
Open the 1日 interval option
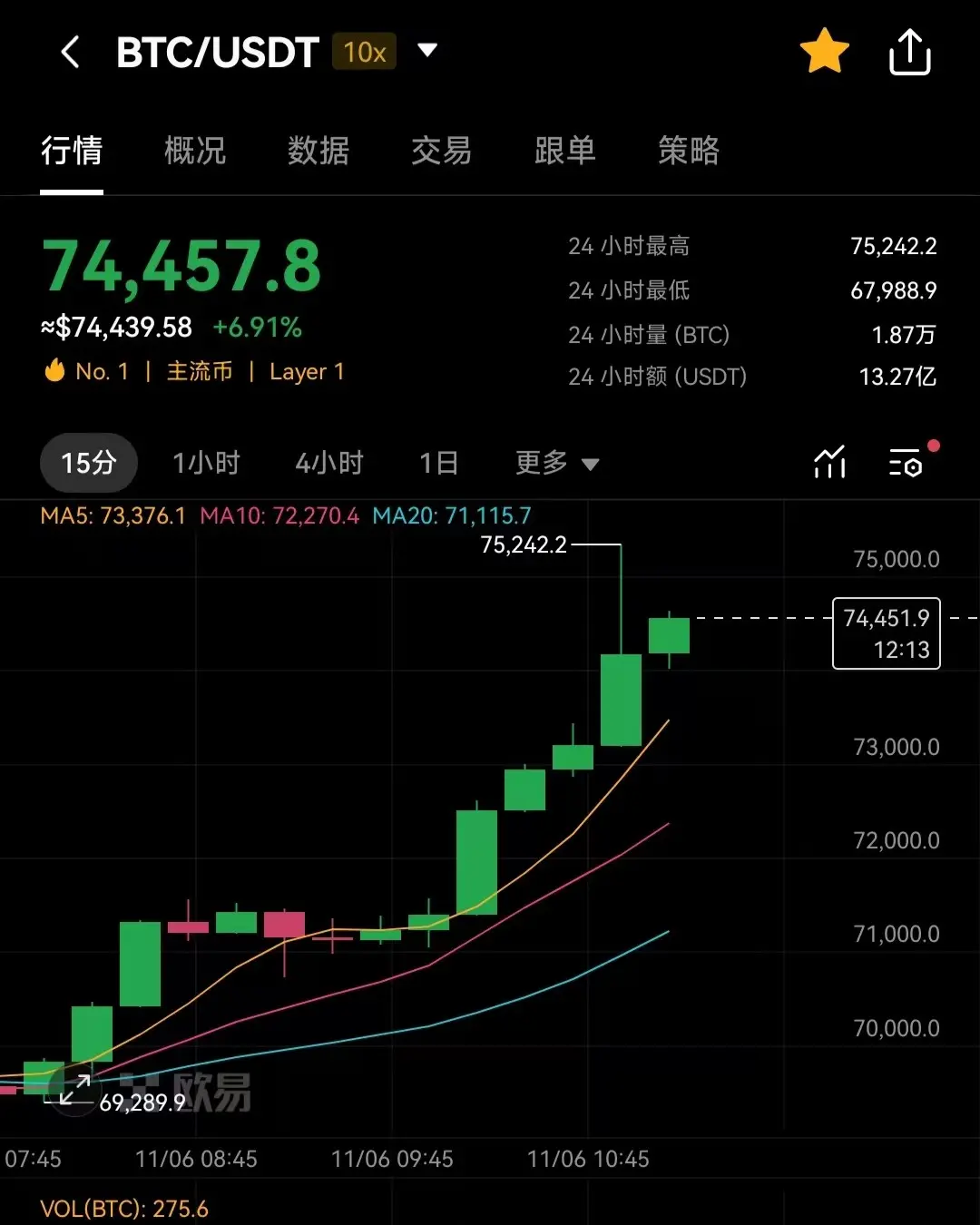tap(438, 463)
